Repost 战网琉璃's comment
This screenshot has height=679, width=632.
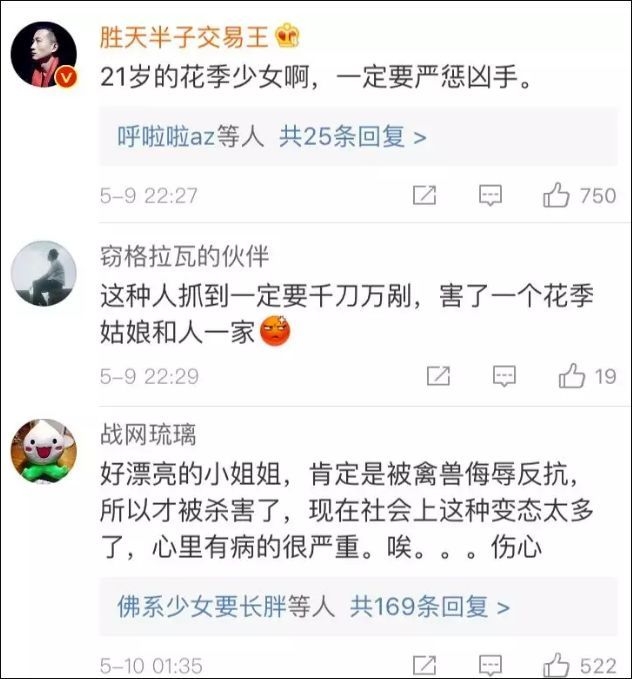pos(424,665)
